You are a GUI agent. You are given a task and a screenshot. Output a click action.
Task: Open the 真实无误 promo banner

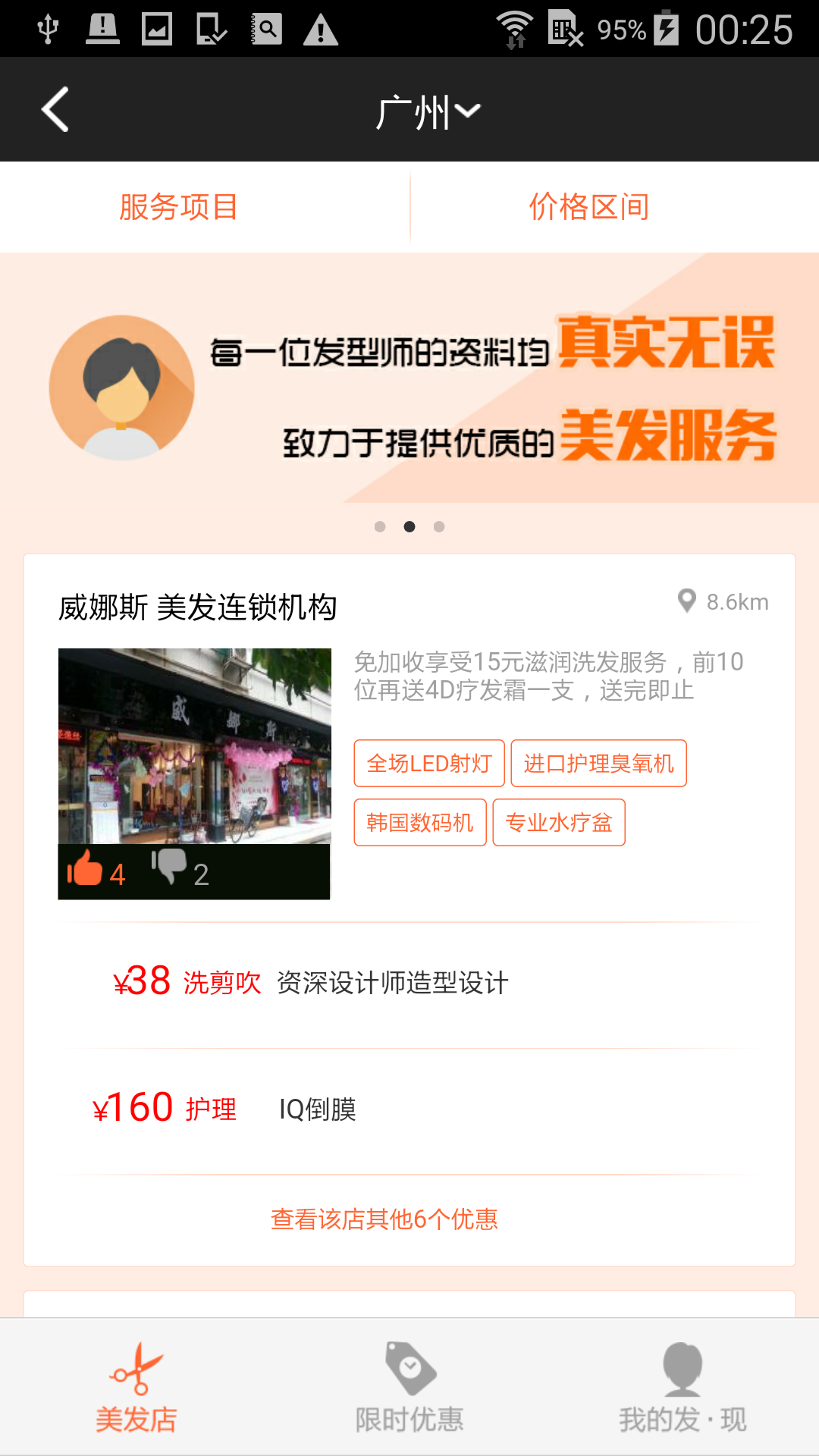coord(409,387)
